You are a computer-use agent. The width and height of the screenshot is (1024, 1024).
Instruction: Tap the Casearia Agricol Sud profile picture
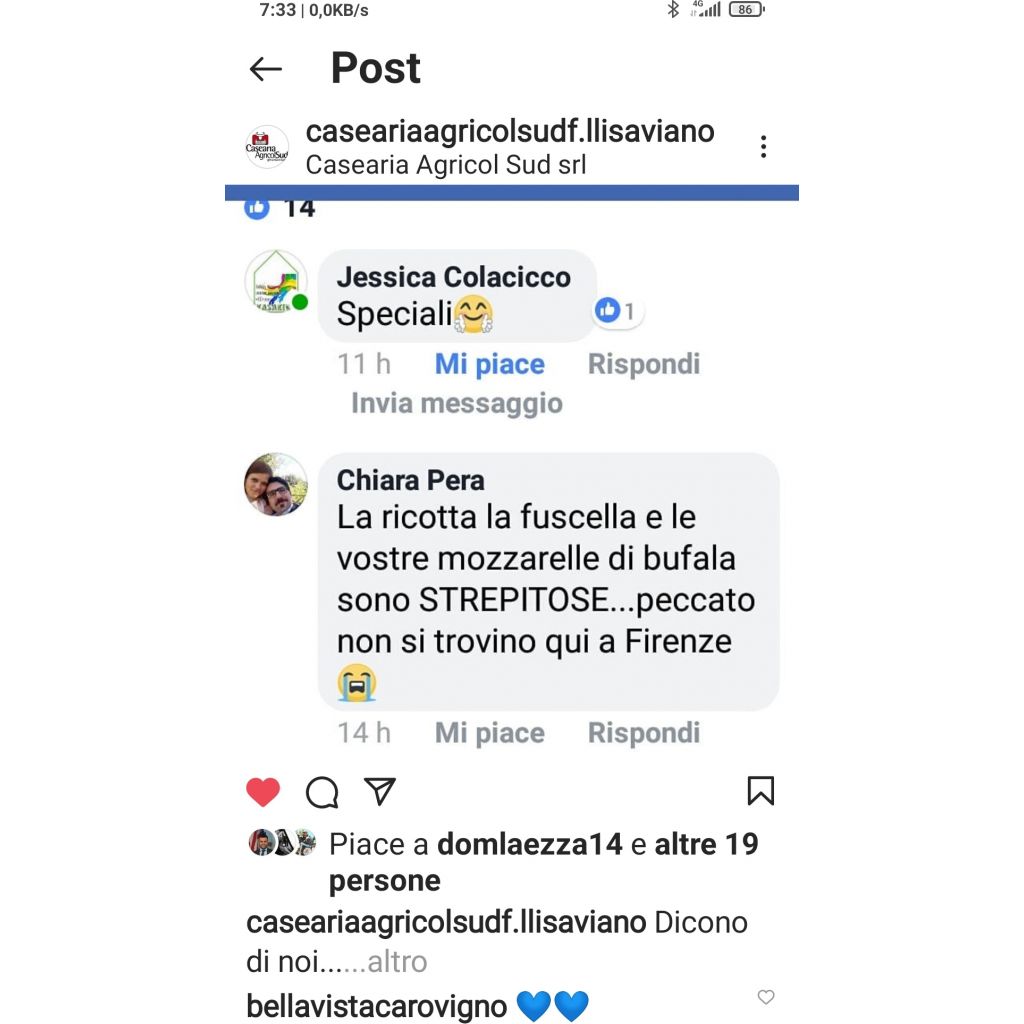[267, 147]
